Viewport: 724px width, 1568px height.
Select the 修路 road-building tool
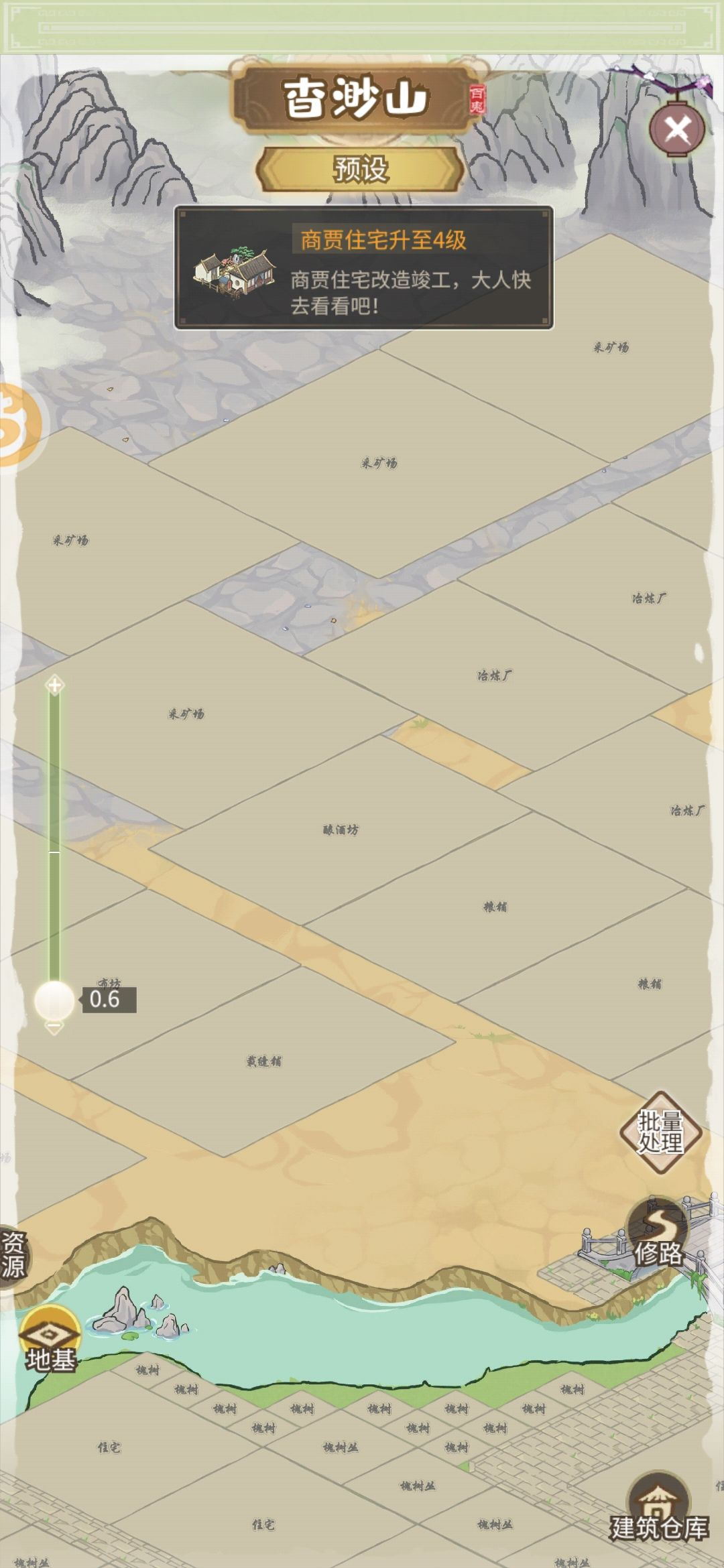(x=658, y=1234)
